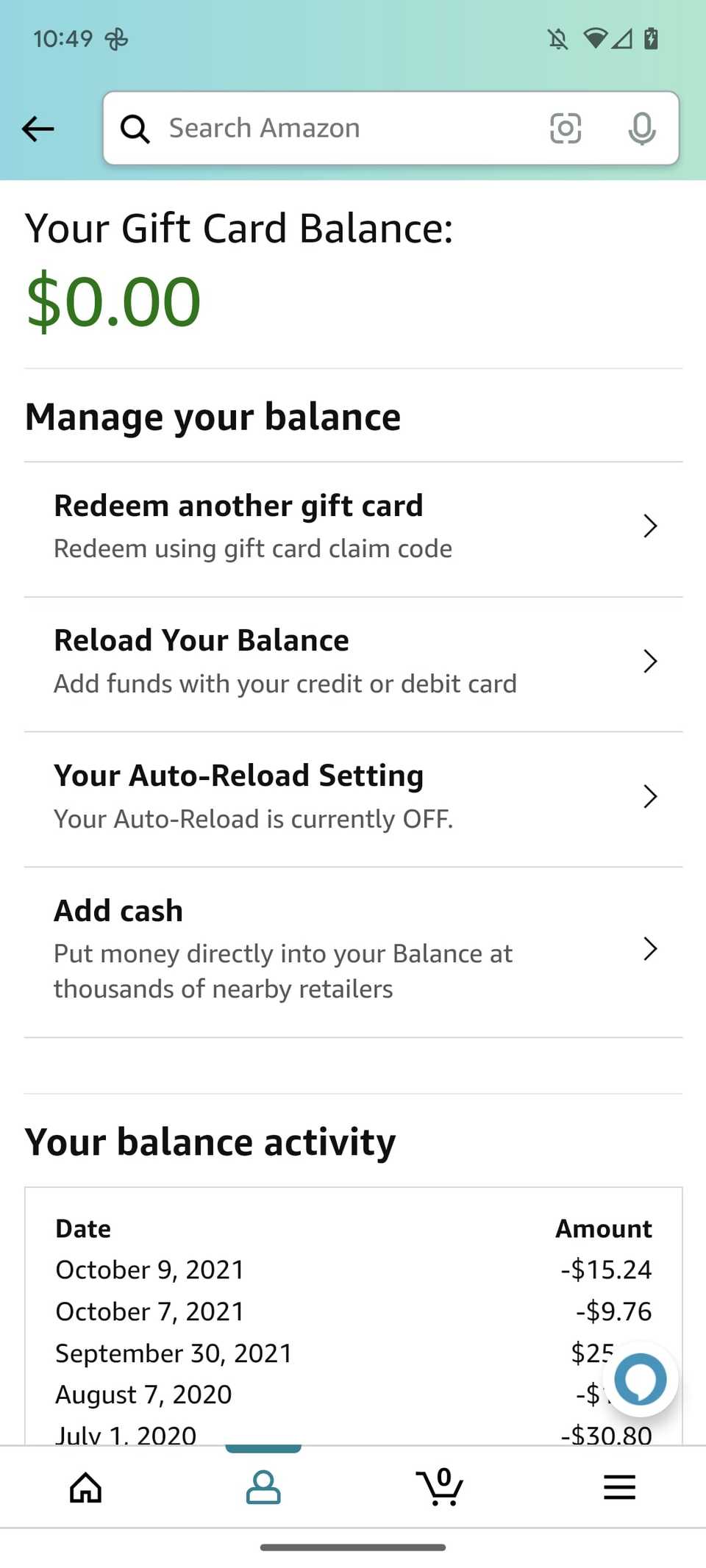View the shopping cart
The height and width of the screenshot is (1568, 706).
point(440,1487)
